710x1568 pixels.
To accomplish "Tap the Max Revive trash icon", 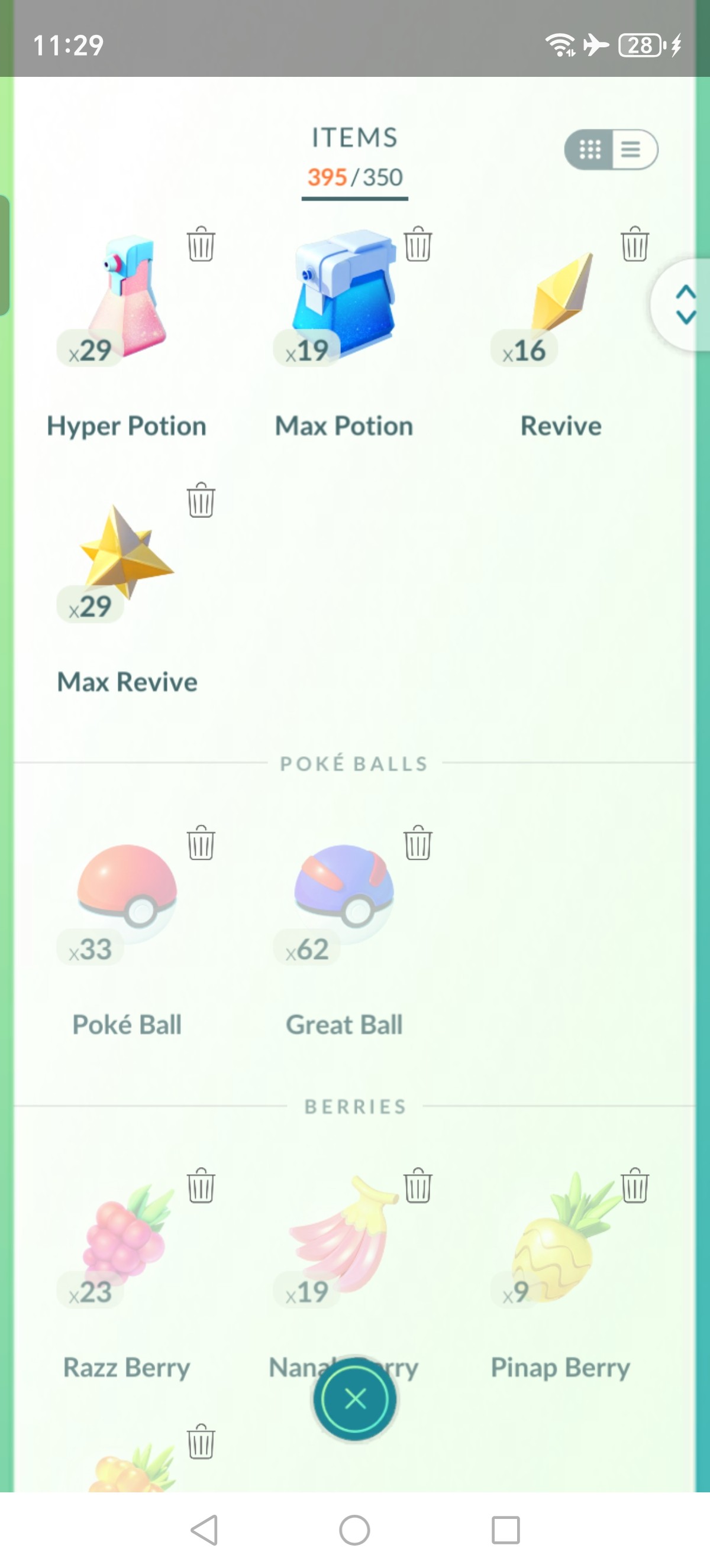I will tap(201, 500).
